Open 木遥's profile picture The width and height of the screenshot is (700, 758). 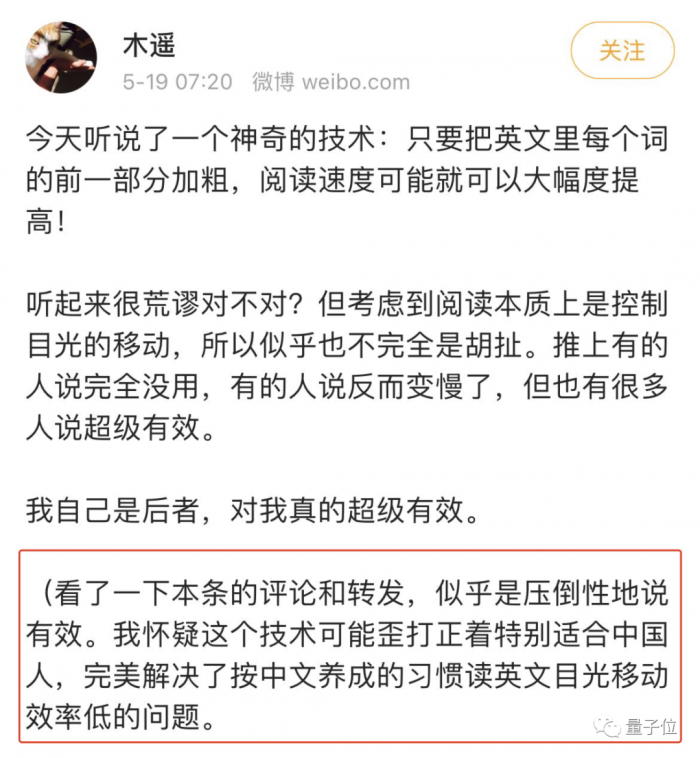pos(61,58)
